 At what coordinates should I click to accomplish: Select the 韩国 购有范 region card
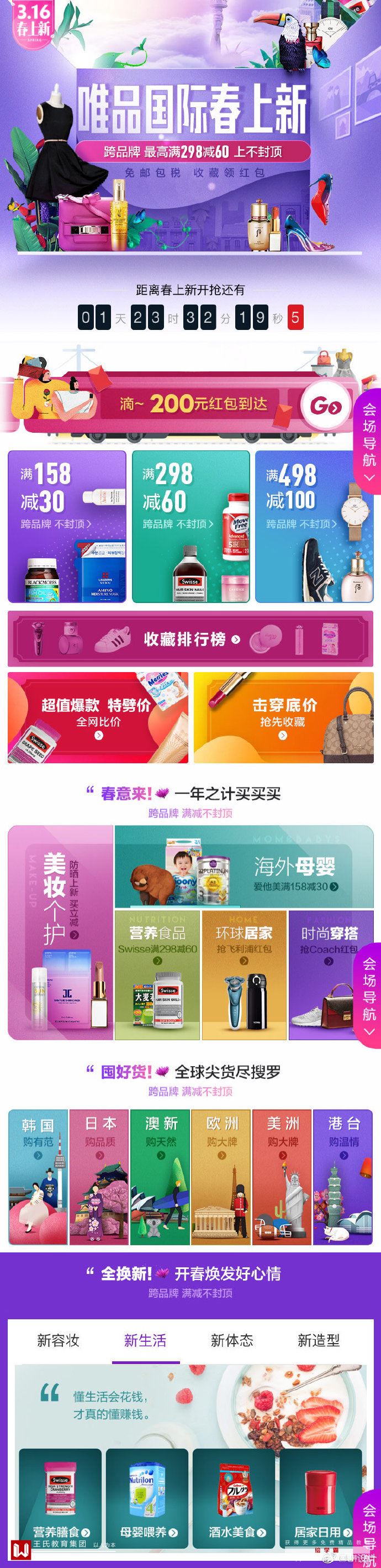(x=38, y=1167)
